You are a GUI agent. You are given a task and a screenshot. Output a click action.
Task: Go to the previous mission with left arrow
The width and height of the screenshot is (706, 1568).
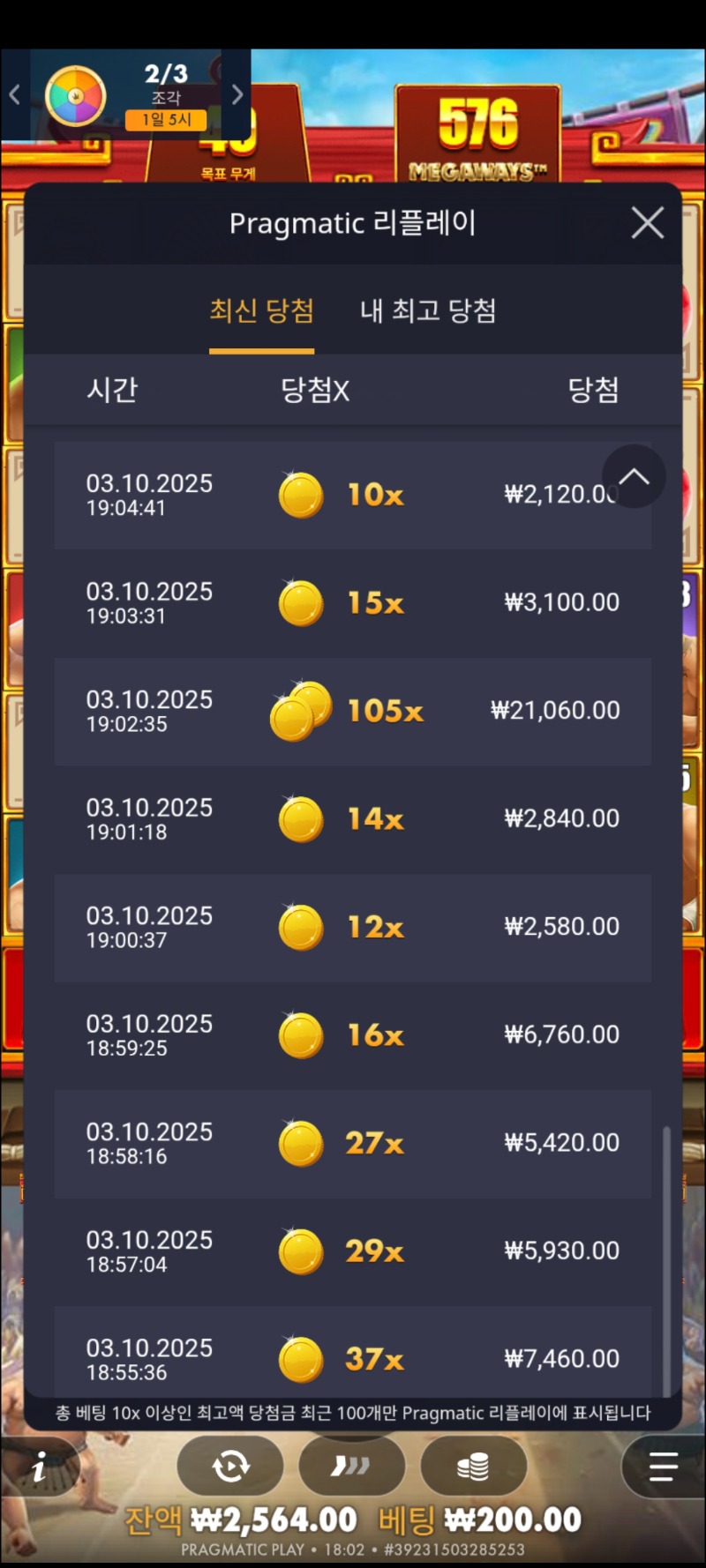[x=14, y=94]
